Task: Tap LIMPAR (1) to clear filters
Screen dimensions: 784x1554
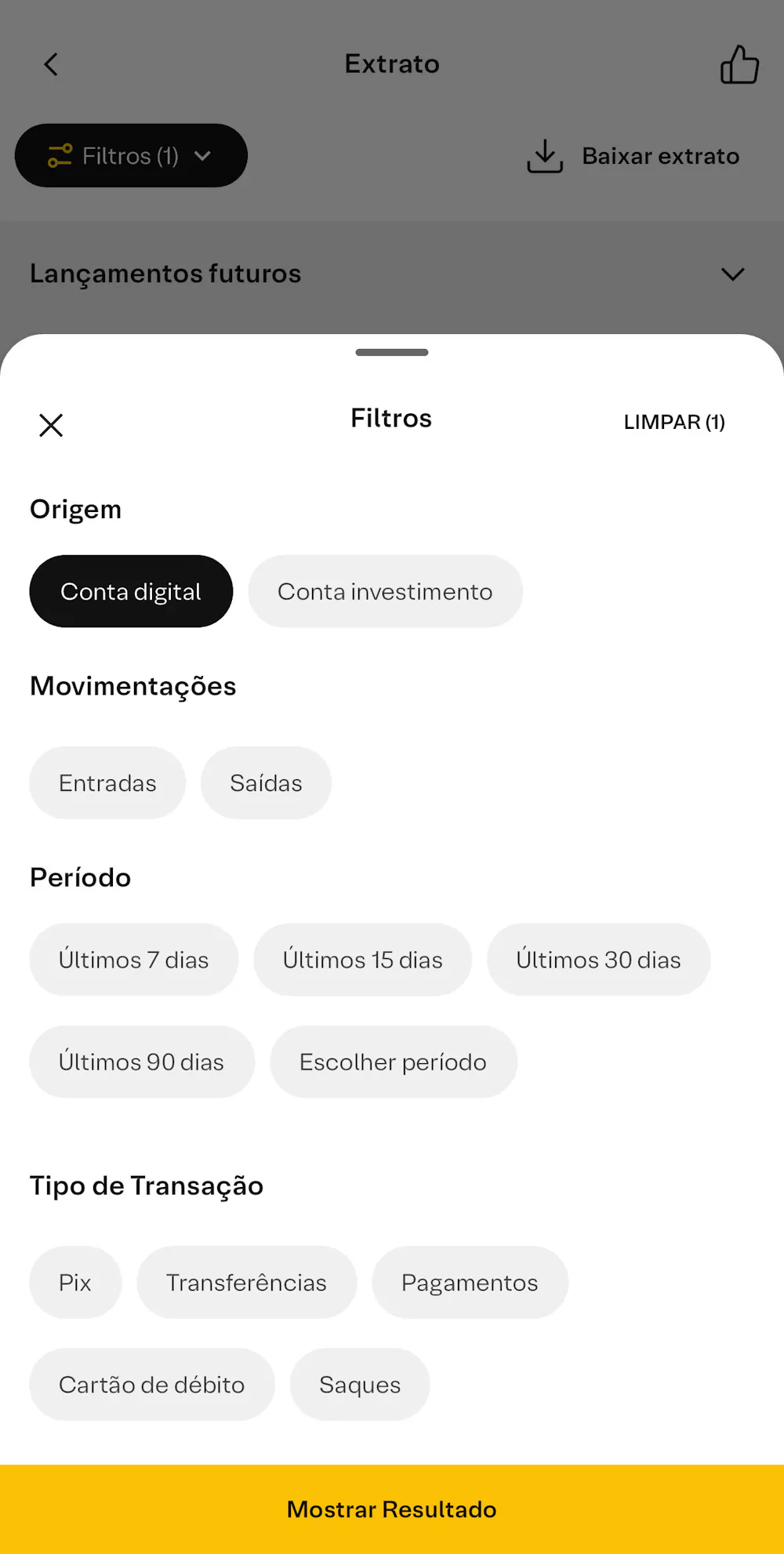Action: tap(673, 422)
